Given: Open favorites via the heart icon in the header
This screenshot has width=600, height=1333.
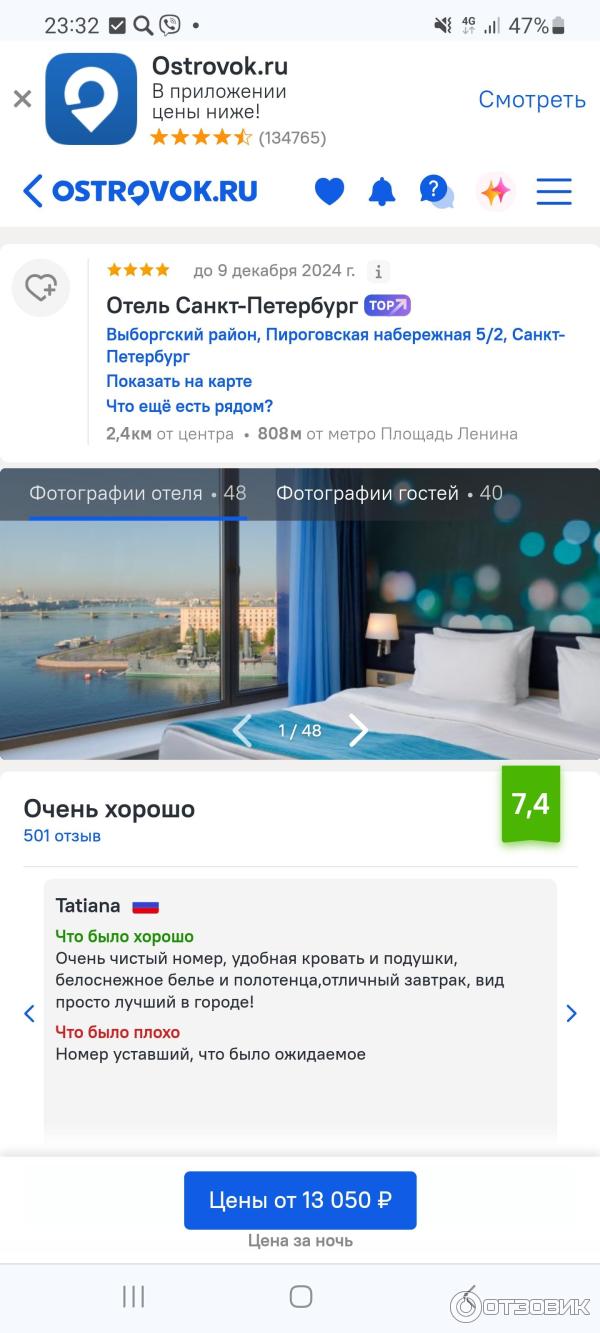Looking at the screenshot, I should coord(329,191).
